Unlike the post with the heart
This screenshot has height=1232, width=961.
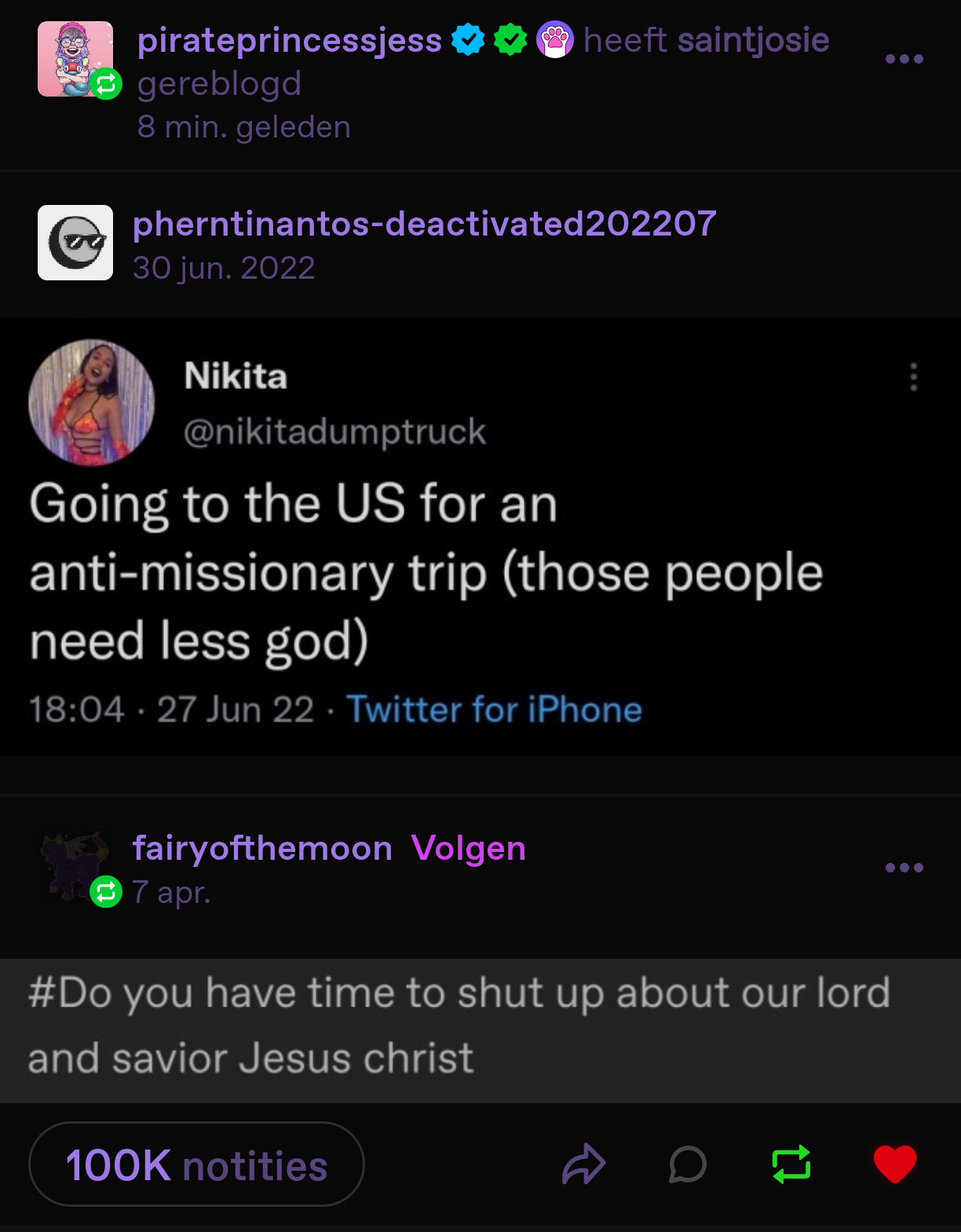(x=894, y=1164)
